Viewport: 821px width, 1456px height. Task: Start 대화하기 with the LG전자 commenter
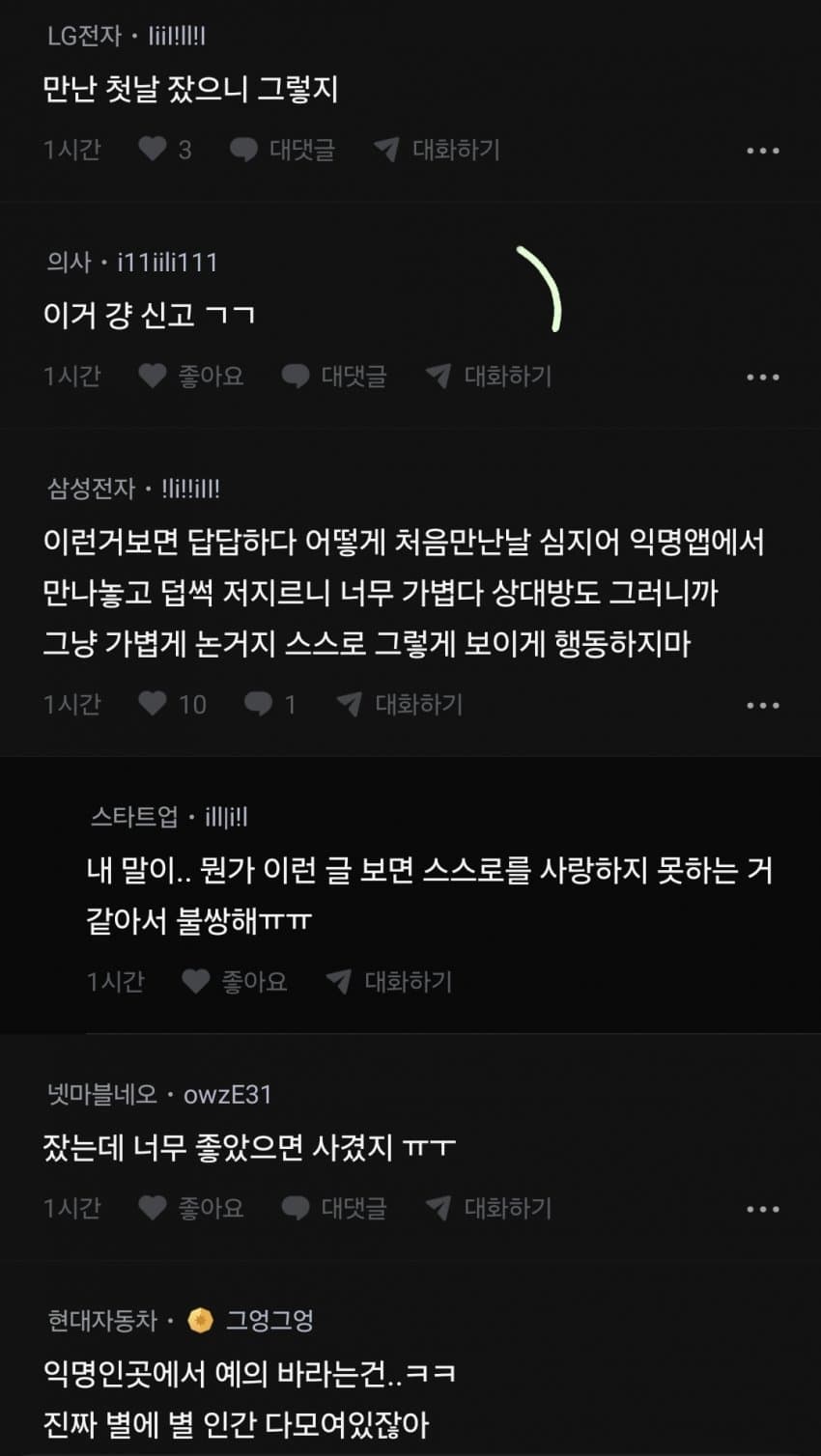pyautogui.click(x=437, y=150)
